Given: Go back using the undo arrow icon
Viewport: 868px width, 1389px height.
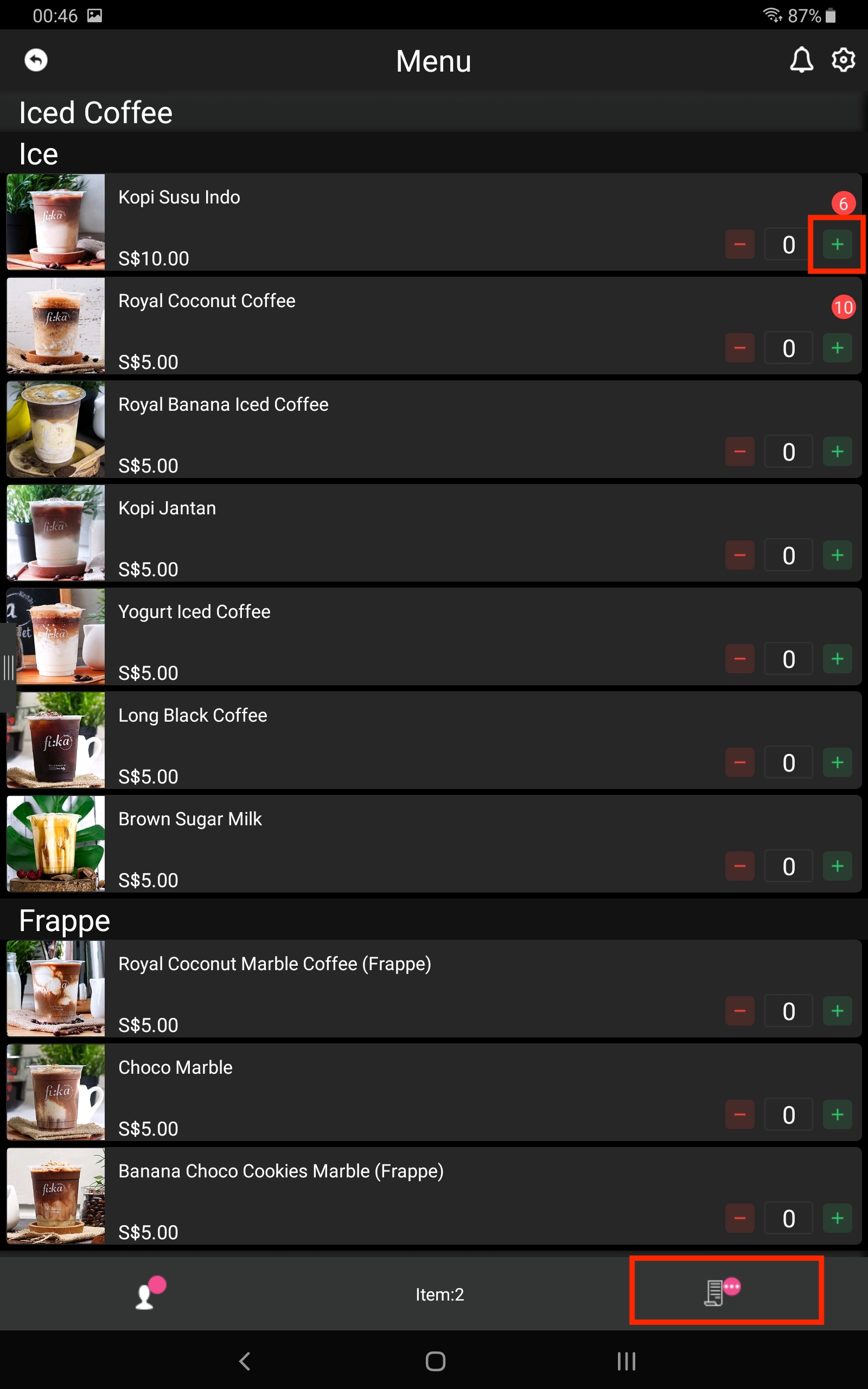Looking at the screenshot, I should (36, 60).
